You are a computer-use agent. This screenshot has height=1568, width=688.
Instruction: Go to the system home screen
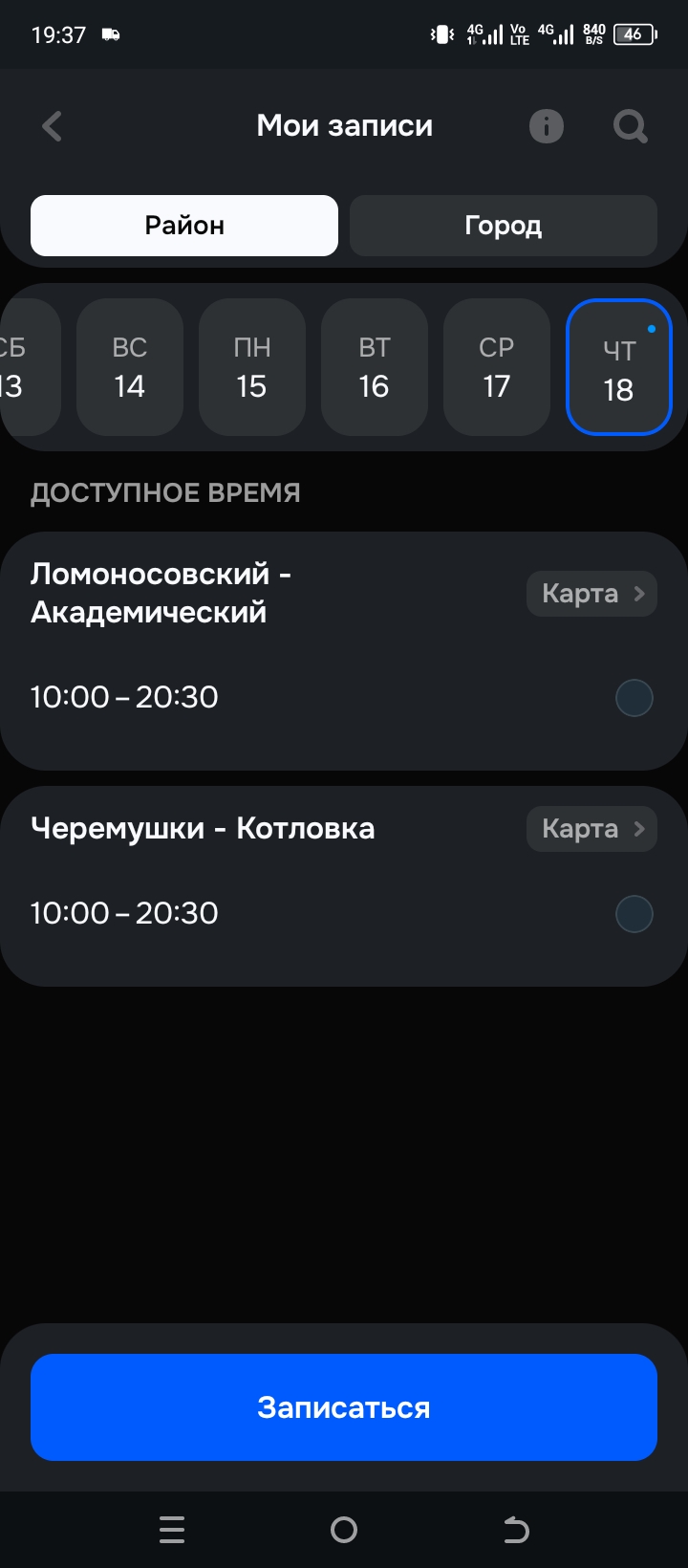(x=344, y=1530)
